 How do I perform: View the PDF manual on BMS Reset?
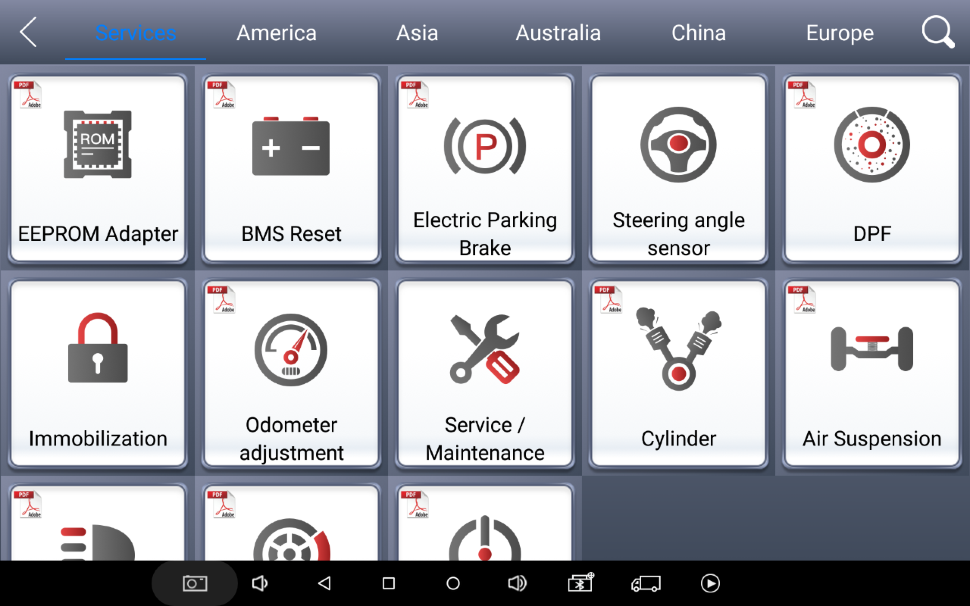tap(222, 94)
